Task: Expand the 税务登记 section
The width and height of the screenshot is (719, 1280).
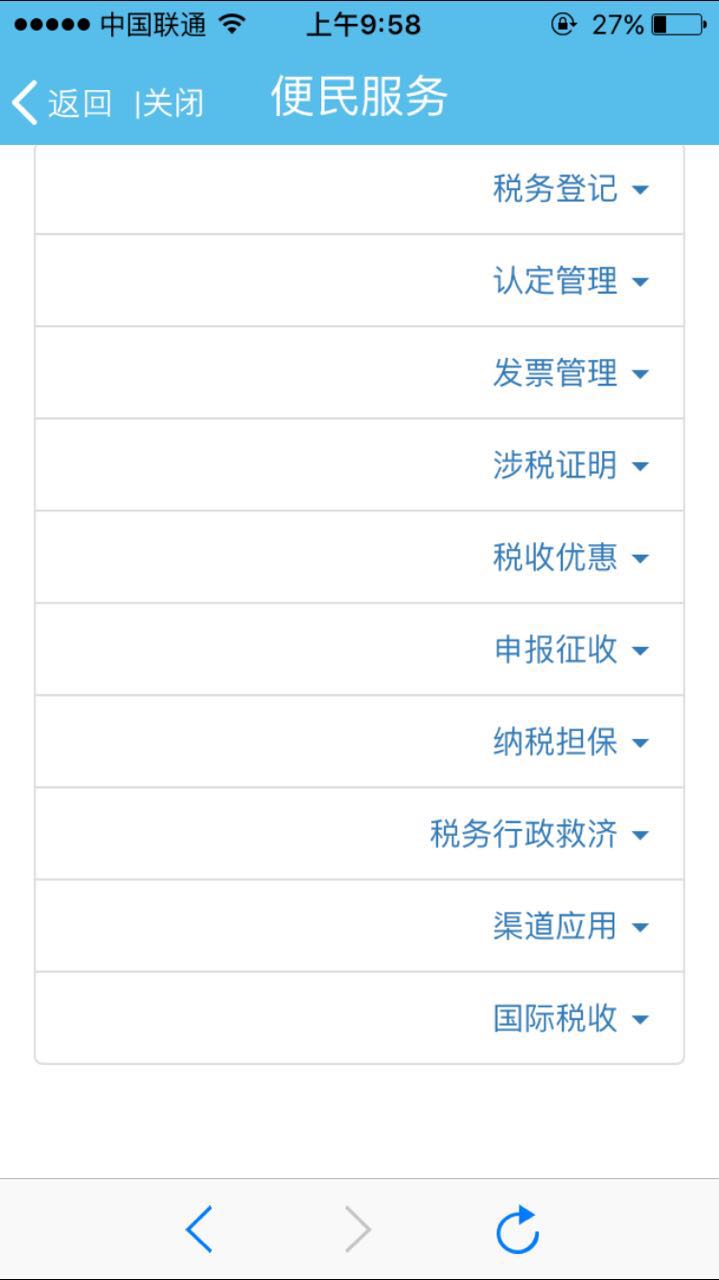Action: click(359, 189)
